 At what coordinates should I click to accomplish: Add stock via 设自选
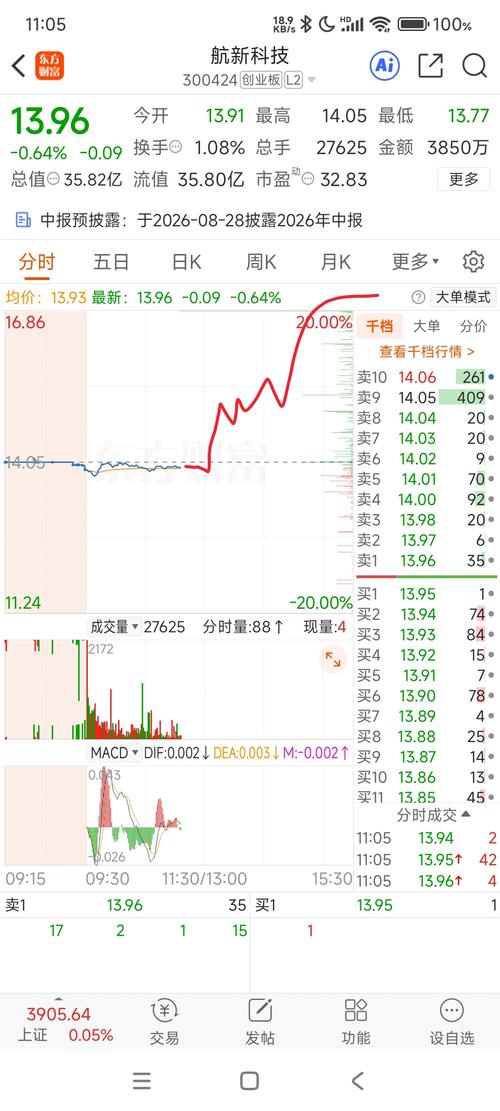point(452,1023)
